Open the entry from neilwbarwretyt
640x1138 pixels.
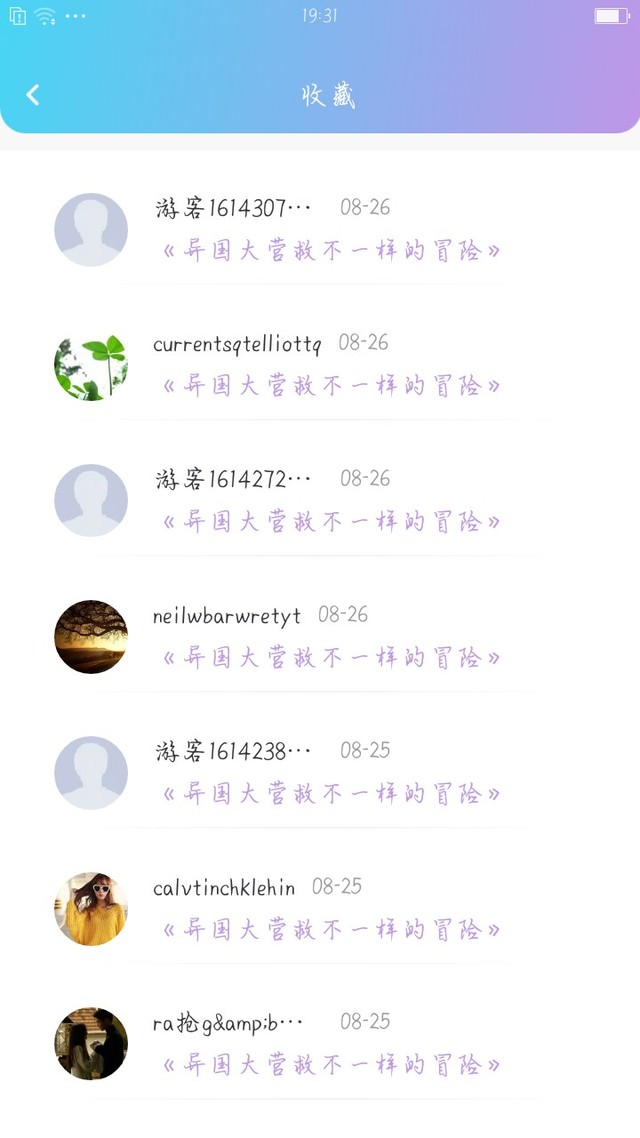pyautogui.click(x=320, y=636)
